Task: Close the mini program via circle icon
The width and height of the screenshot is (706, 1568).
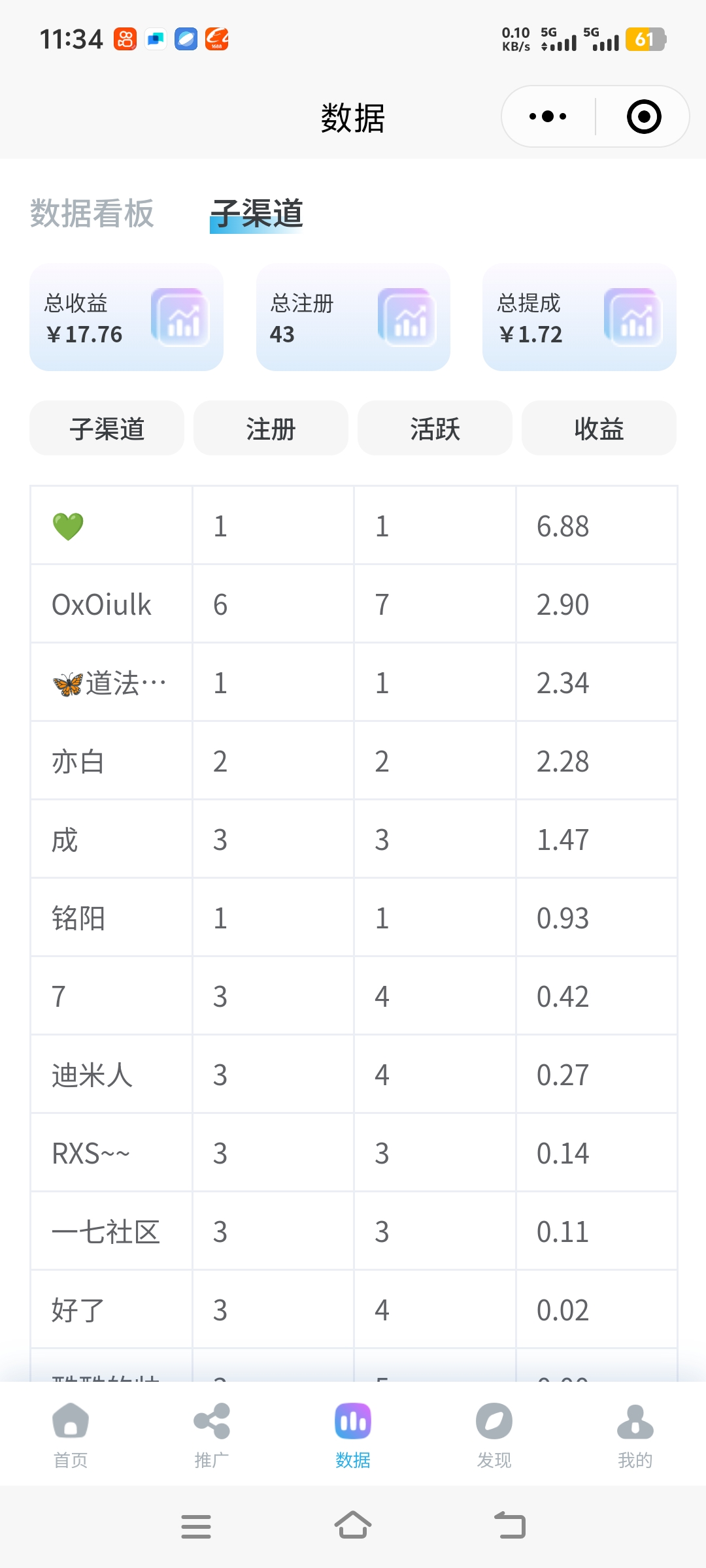Action: point(644,117)
